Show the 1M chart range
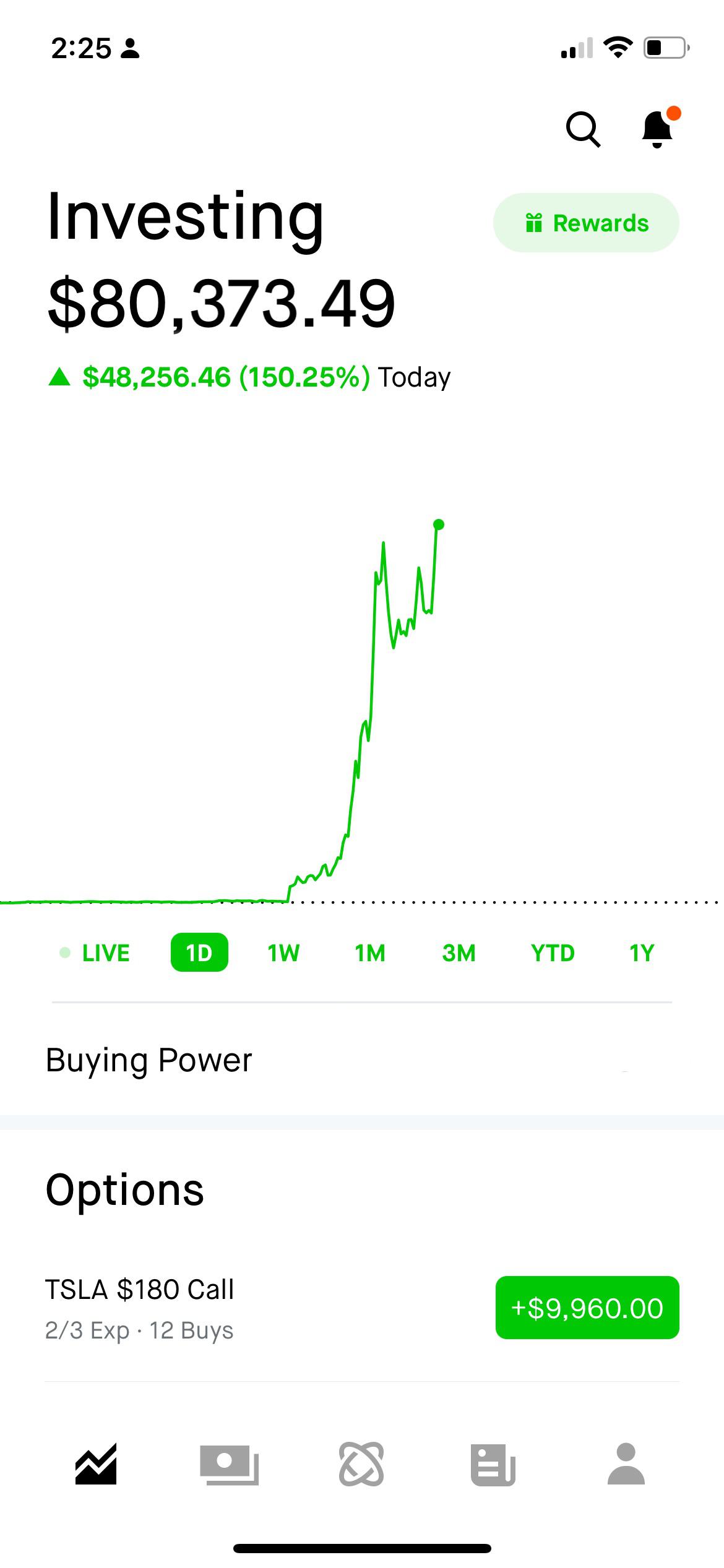Screen dimensions: 724x1568 [x=370, y=953]
